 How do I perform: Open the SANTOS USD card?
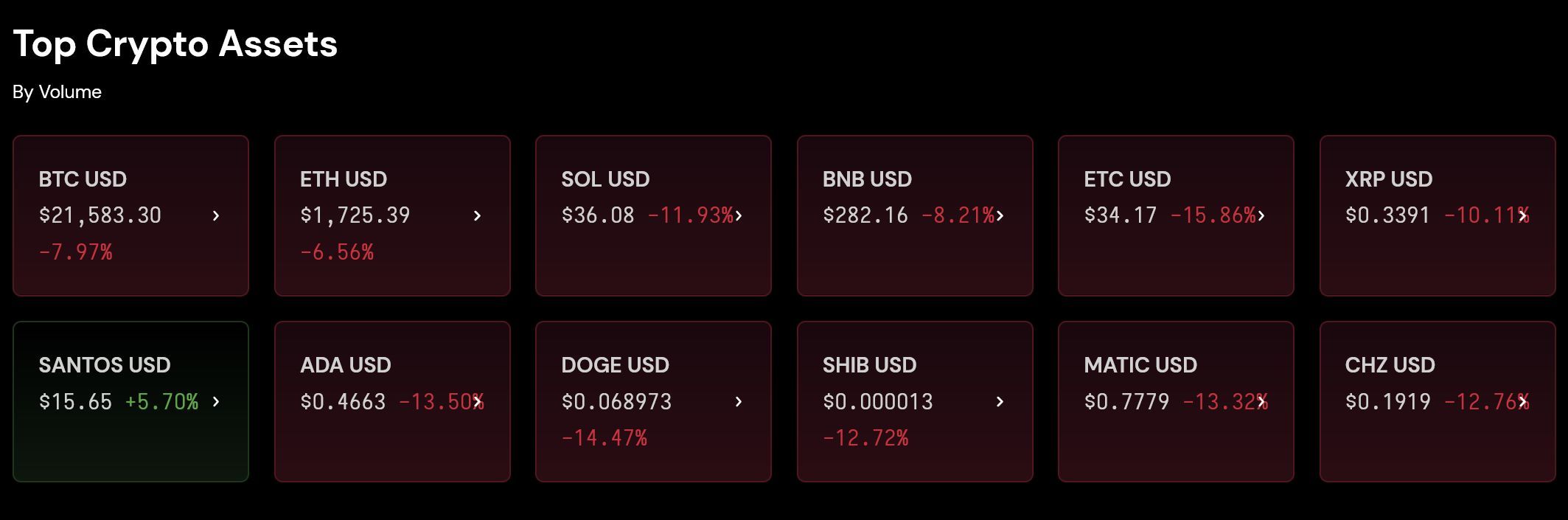(130, 401)
